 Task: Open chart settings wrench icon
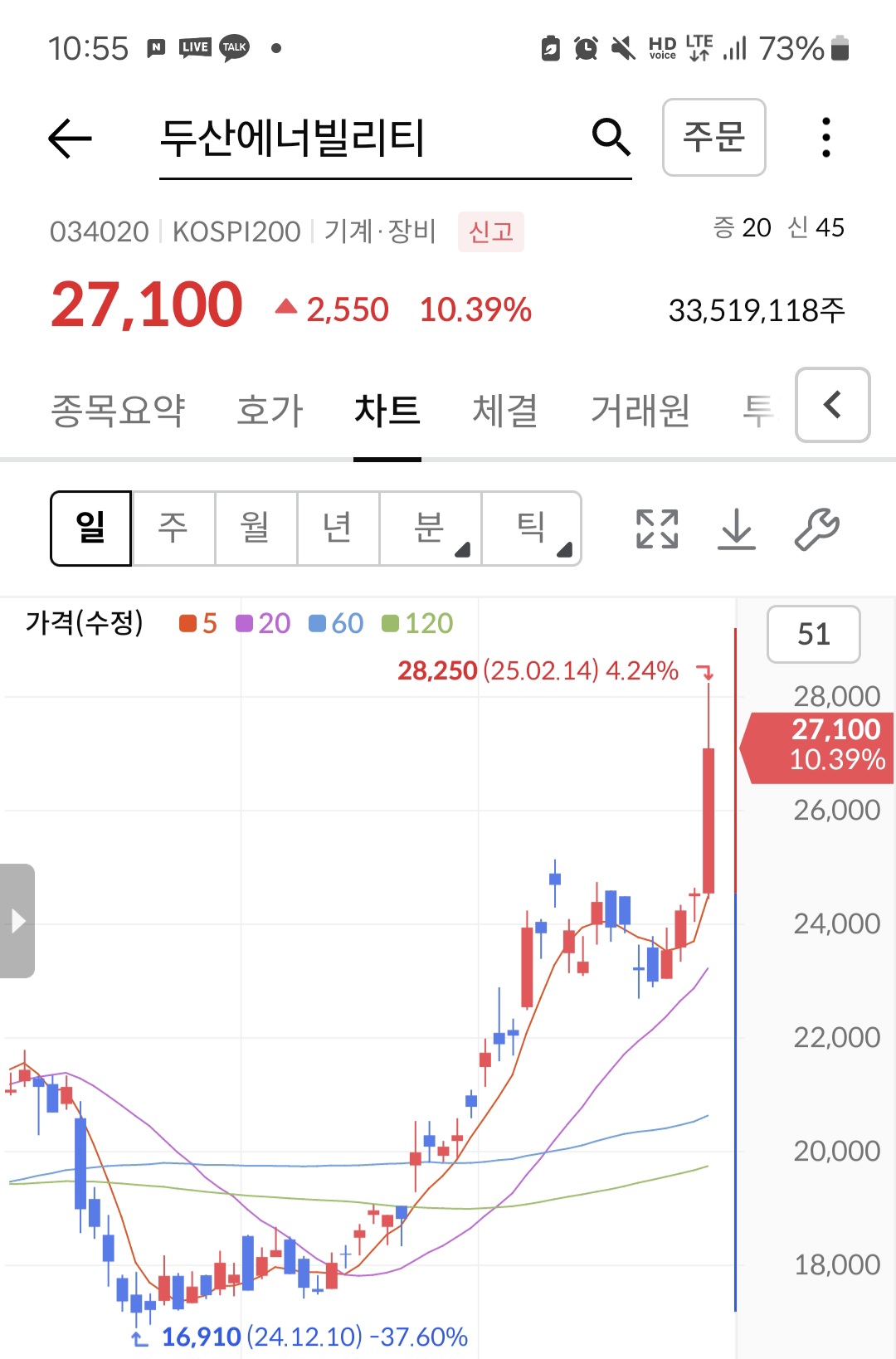pos(816,528)
